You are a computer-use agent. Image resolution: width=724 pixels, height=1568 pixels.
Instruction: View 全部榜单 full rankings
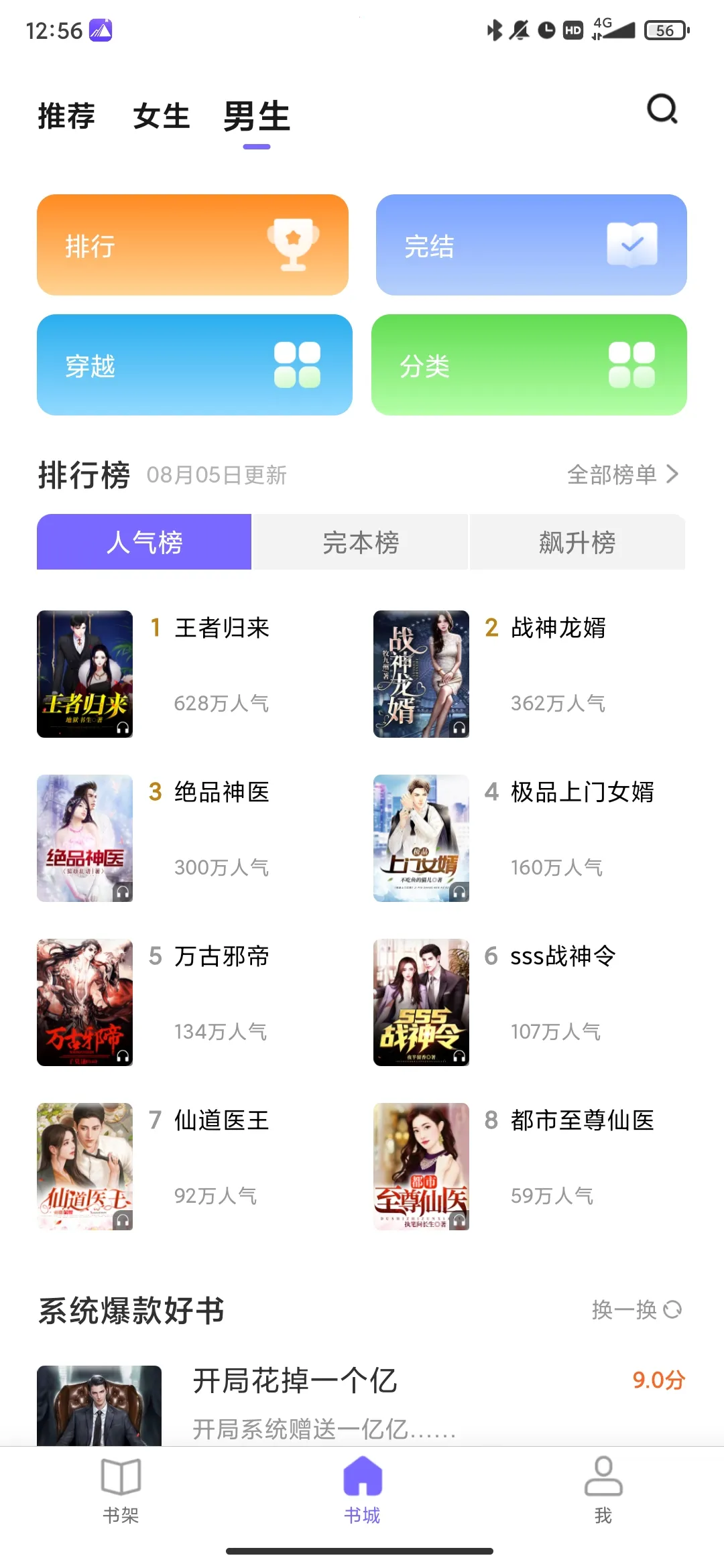point(622,474)
